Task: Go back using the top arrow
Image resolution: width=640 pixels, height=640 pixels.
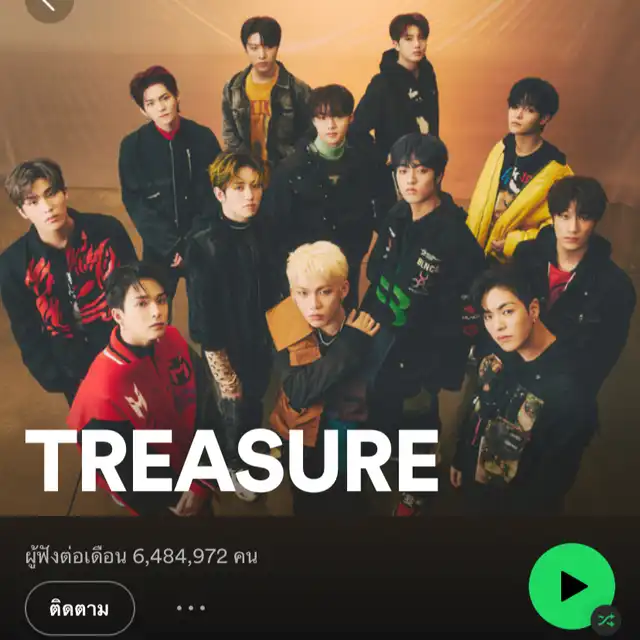Action: coord(49,5)
